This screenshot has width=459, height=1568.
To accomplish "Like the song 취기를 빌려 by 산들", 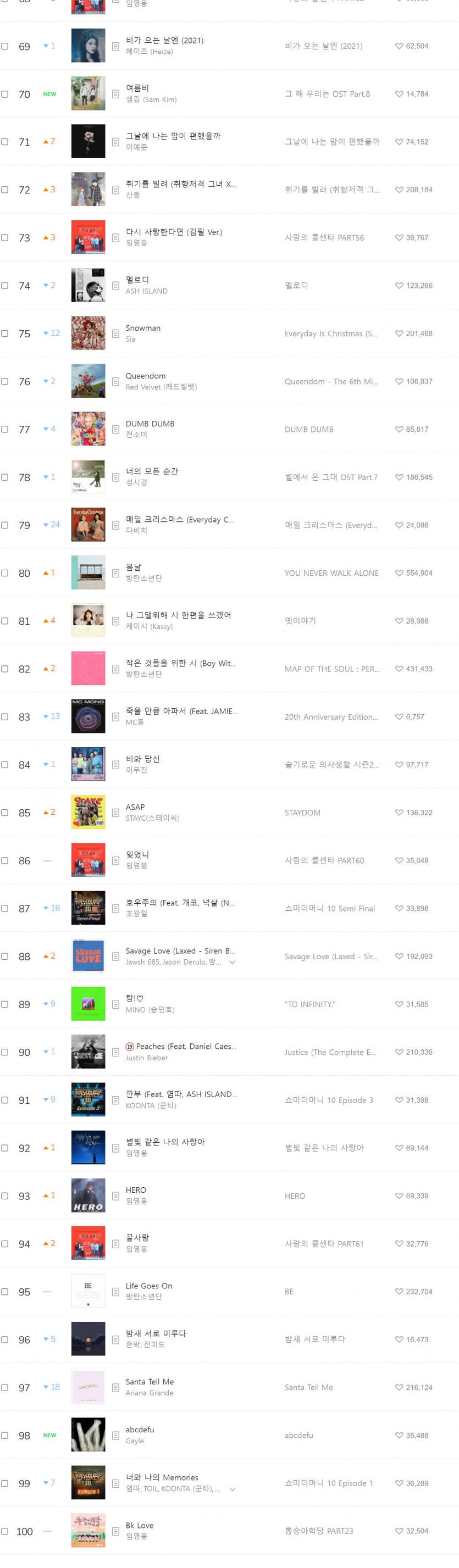I will tap(399, 190).
